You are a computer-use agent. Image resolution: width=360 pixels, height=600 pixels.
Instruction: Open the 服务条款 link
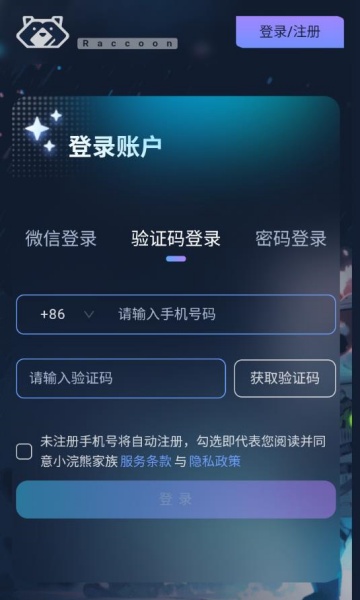click(146, 461)
